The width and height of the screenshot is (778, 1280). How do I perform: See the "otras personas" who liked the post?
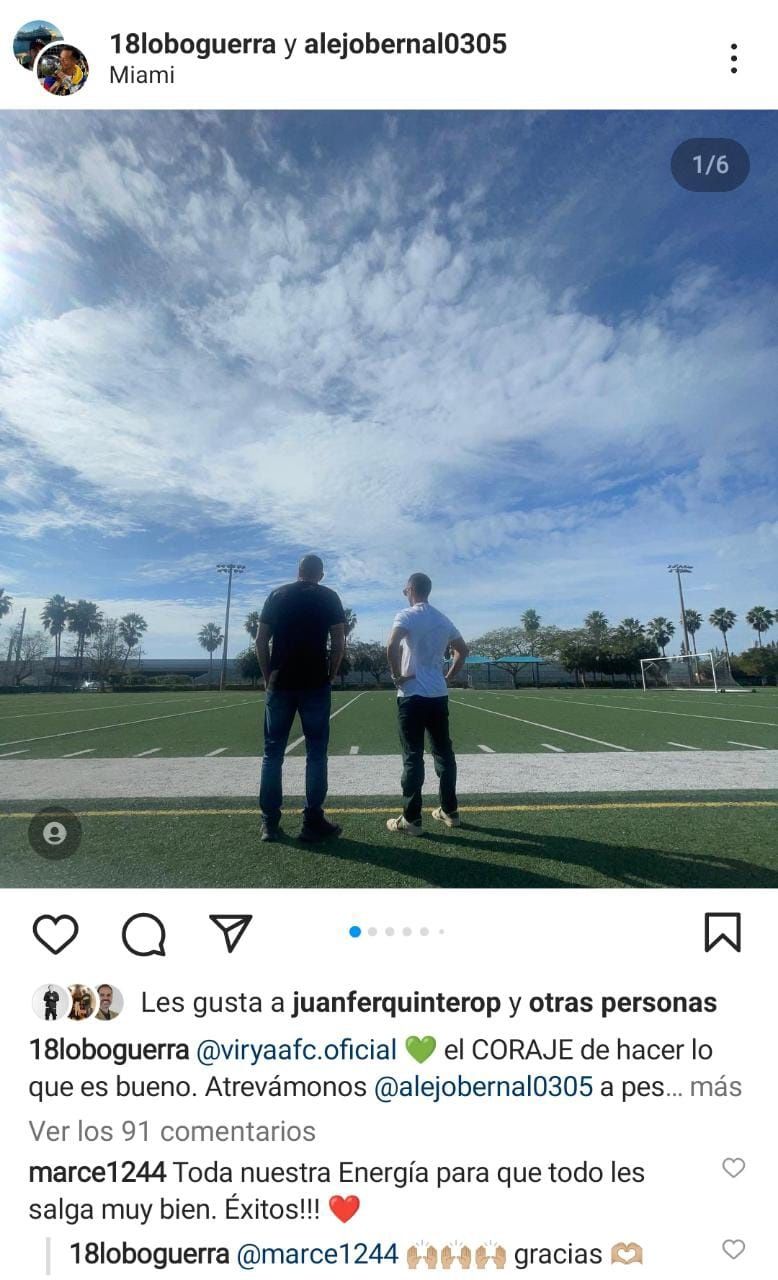622,1003
